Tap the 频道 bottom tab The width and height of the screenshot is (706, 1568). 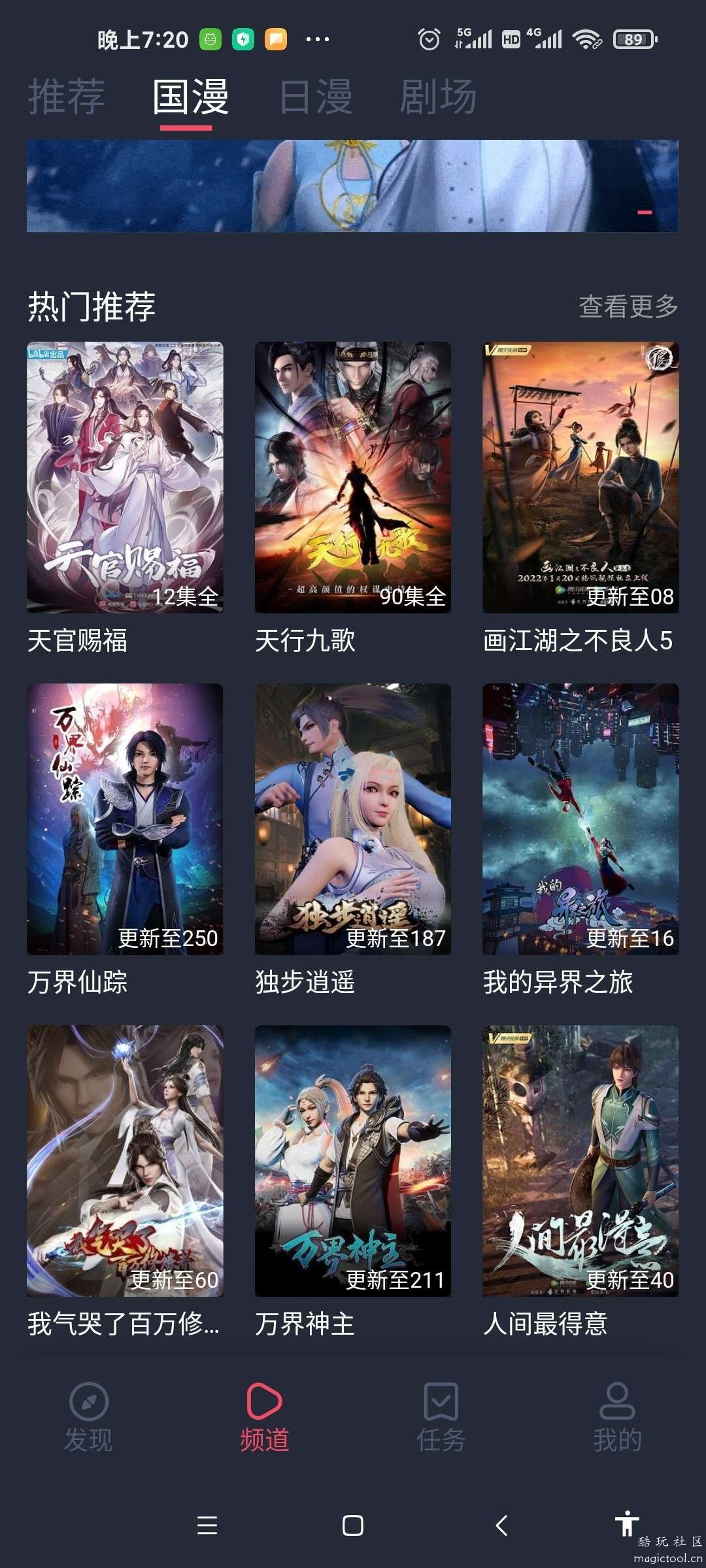[x=265, y=1416]
